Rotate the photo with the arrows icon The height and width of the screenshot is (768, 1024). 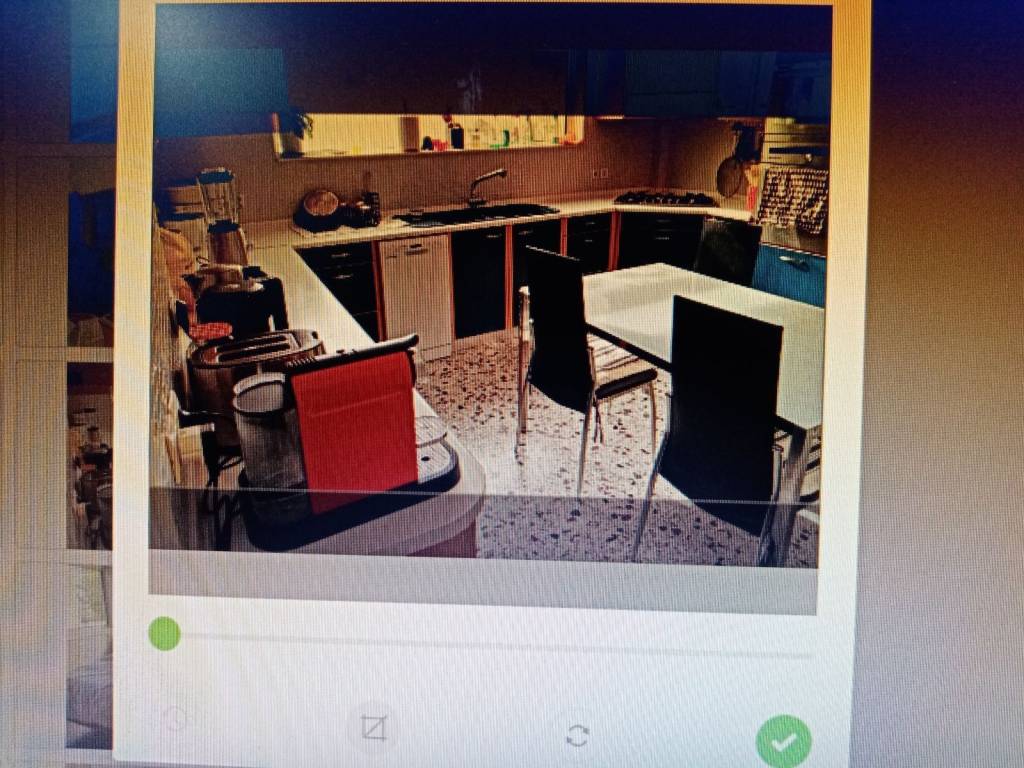tap(577, 735)
